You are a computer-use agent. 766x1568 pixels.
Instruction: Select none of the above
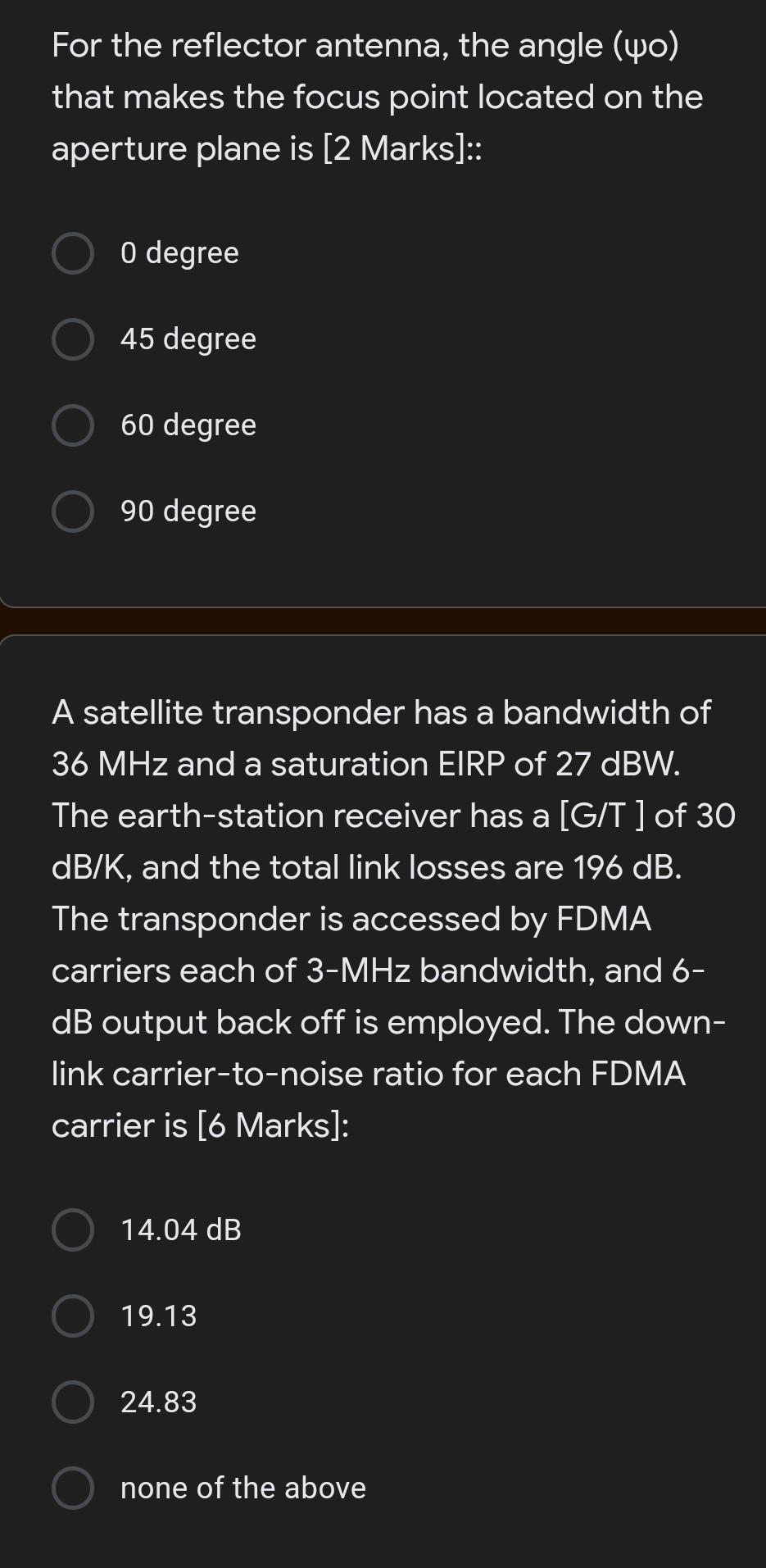pyautogui.click(x=73, y=1488)
